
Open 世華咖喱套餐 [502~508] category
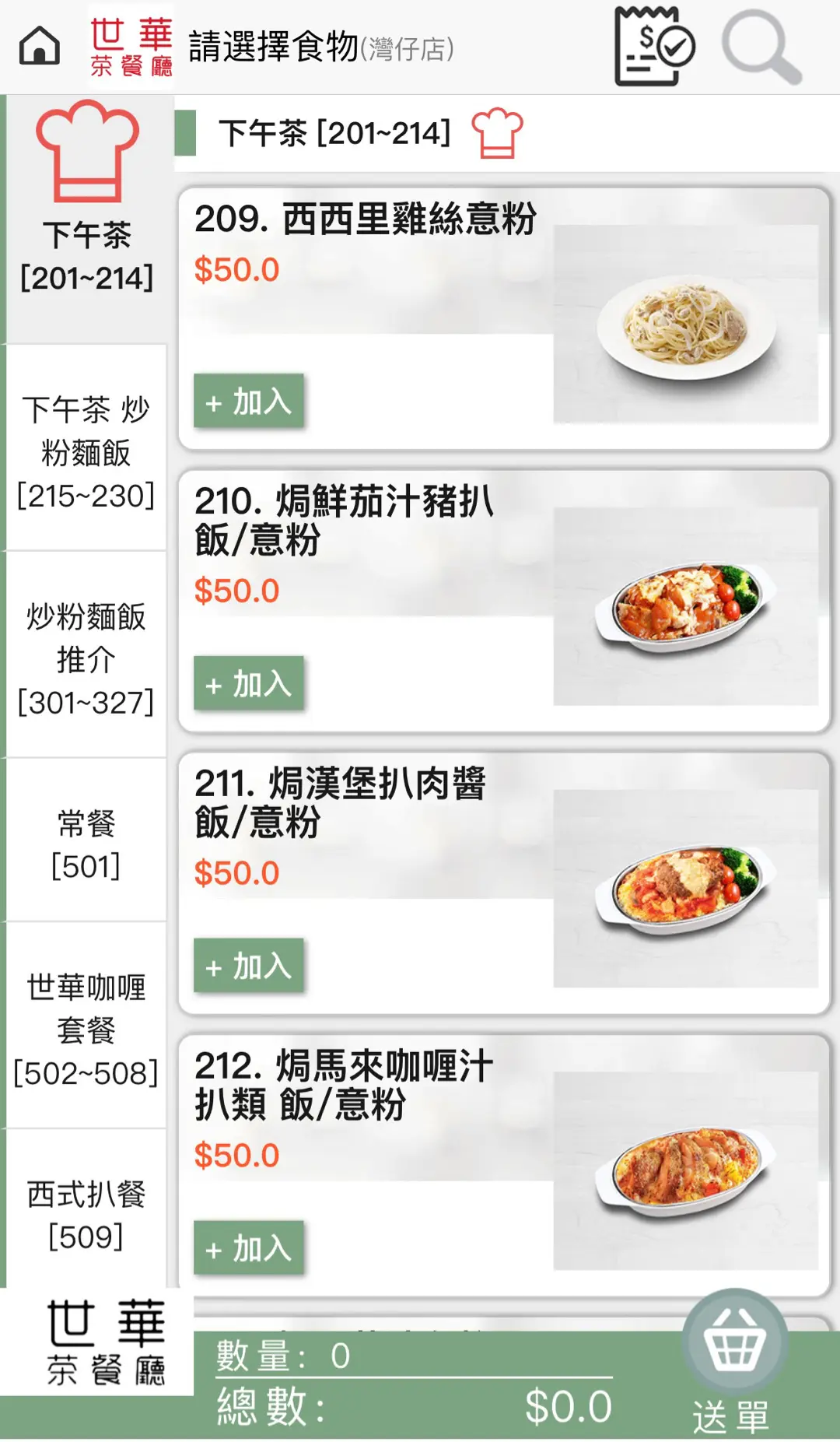pyautogui.click(x=86, y=1029)
